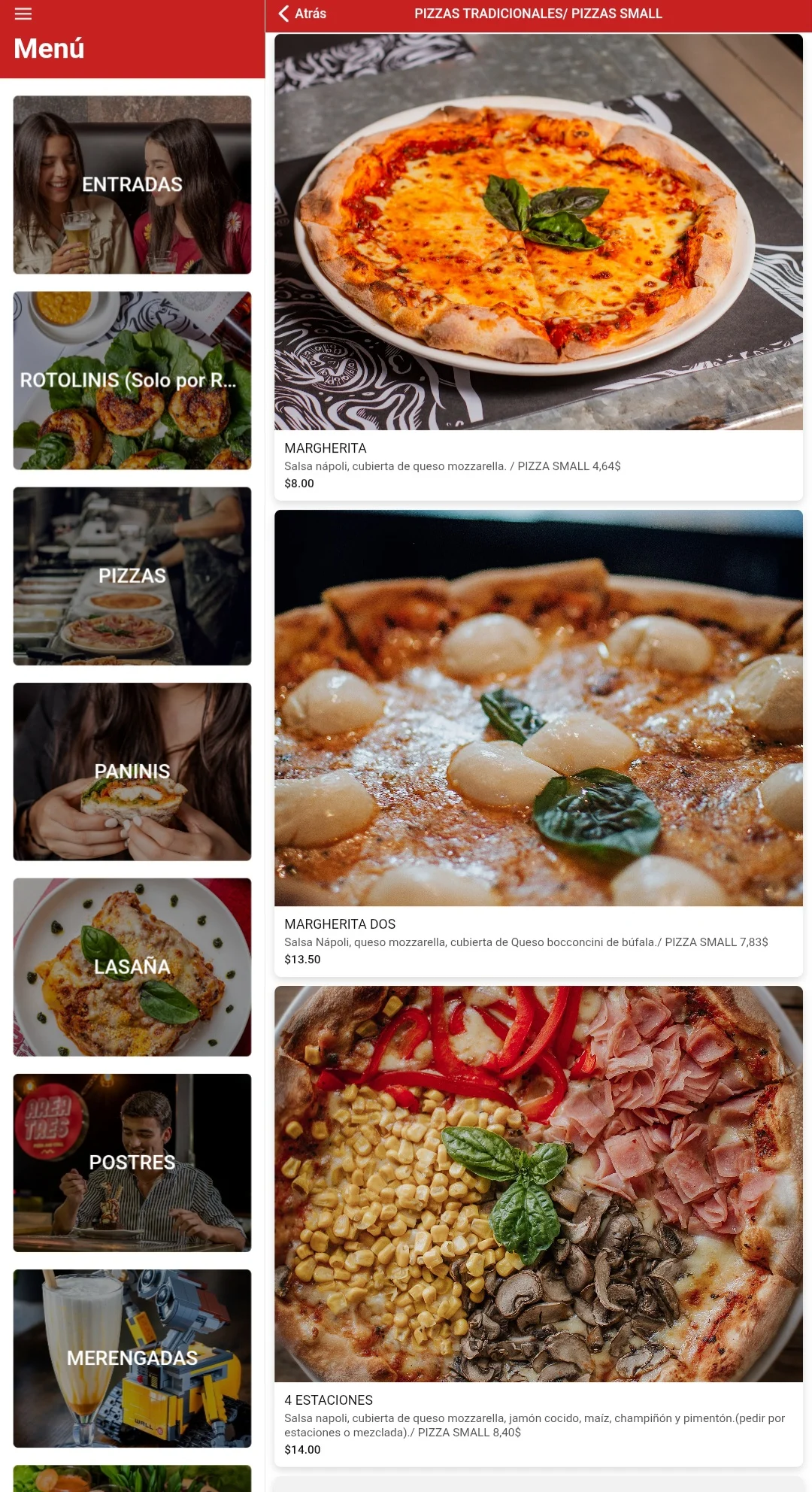Viewport: 812px width, 1492px height.
Task: Choose the 4 ESTACIONES pizza
Action: click(x=538, y=1224)
